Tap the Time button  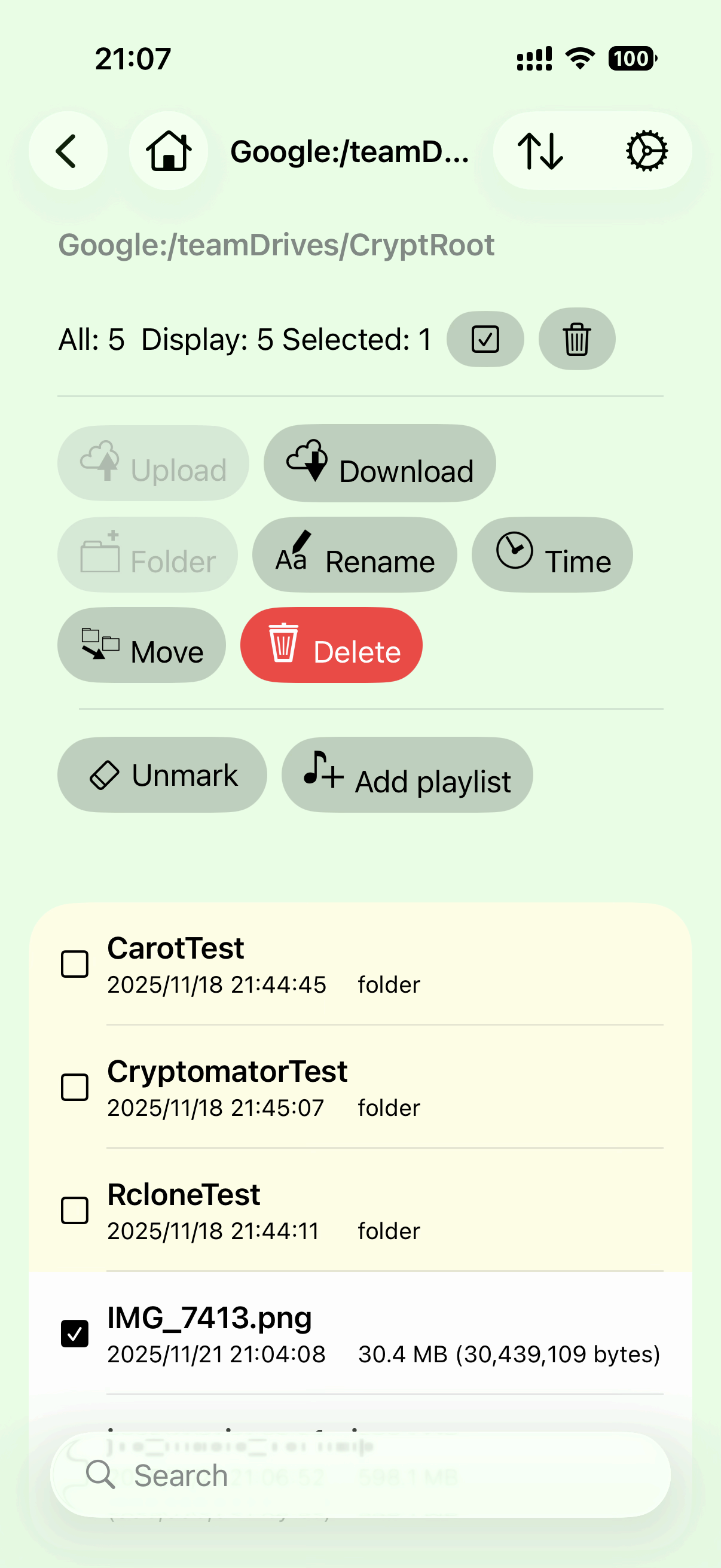(x=552, y=554)
